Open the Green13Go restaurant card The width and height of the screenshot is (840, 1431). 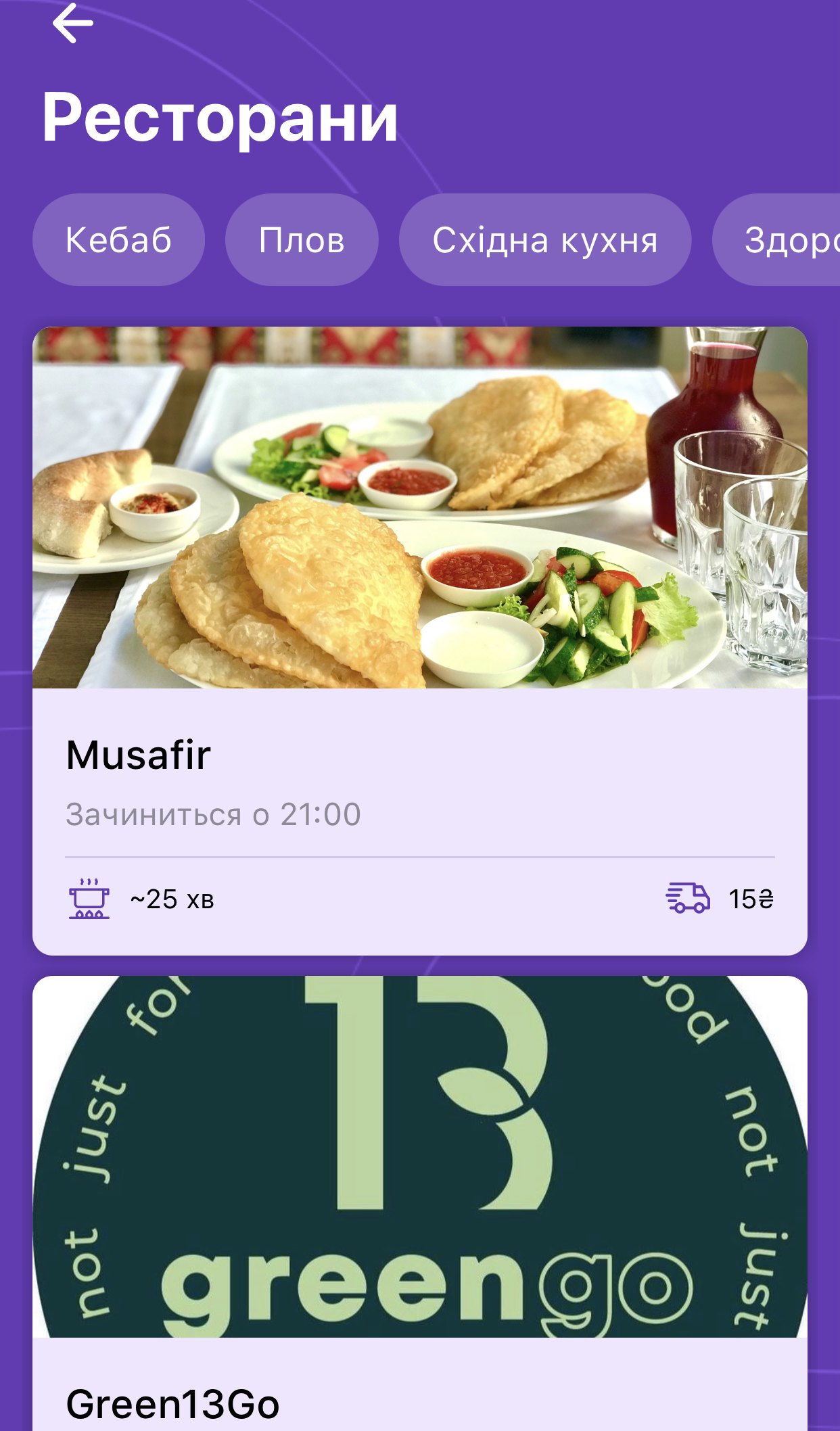click(x=419, y=1204)
